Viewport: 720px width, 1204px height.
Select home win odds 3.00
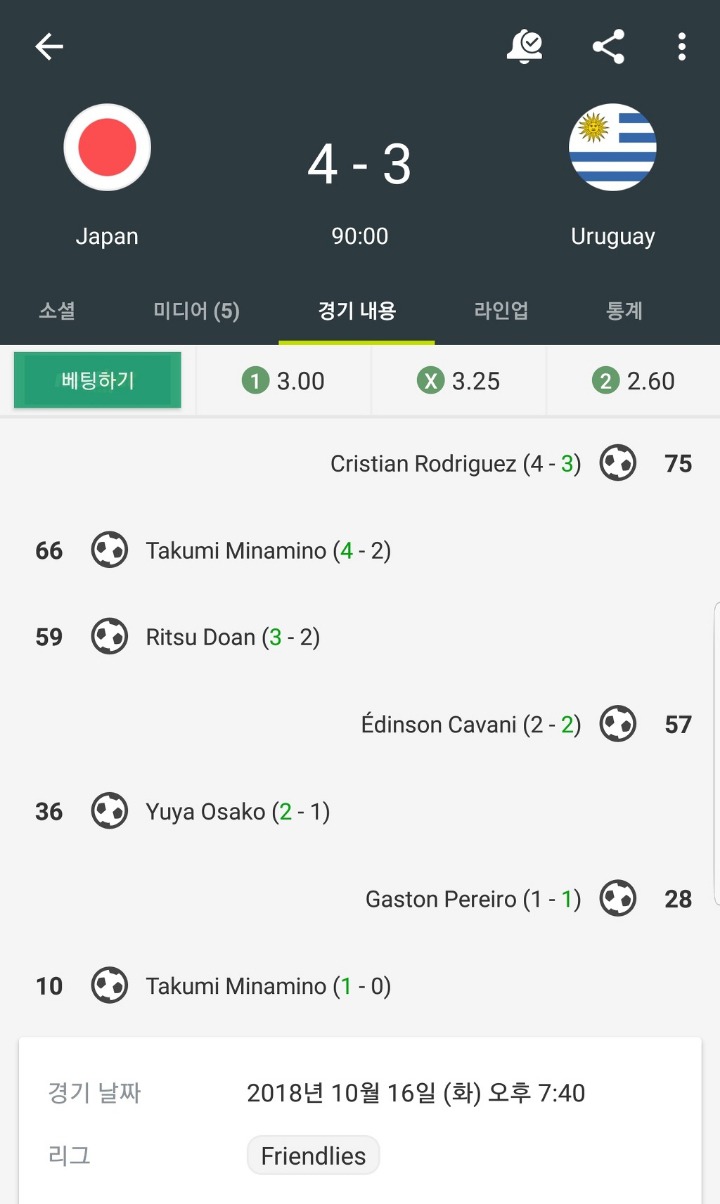pyautogui.click(x=284, y=381)
